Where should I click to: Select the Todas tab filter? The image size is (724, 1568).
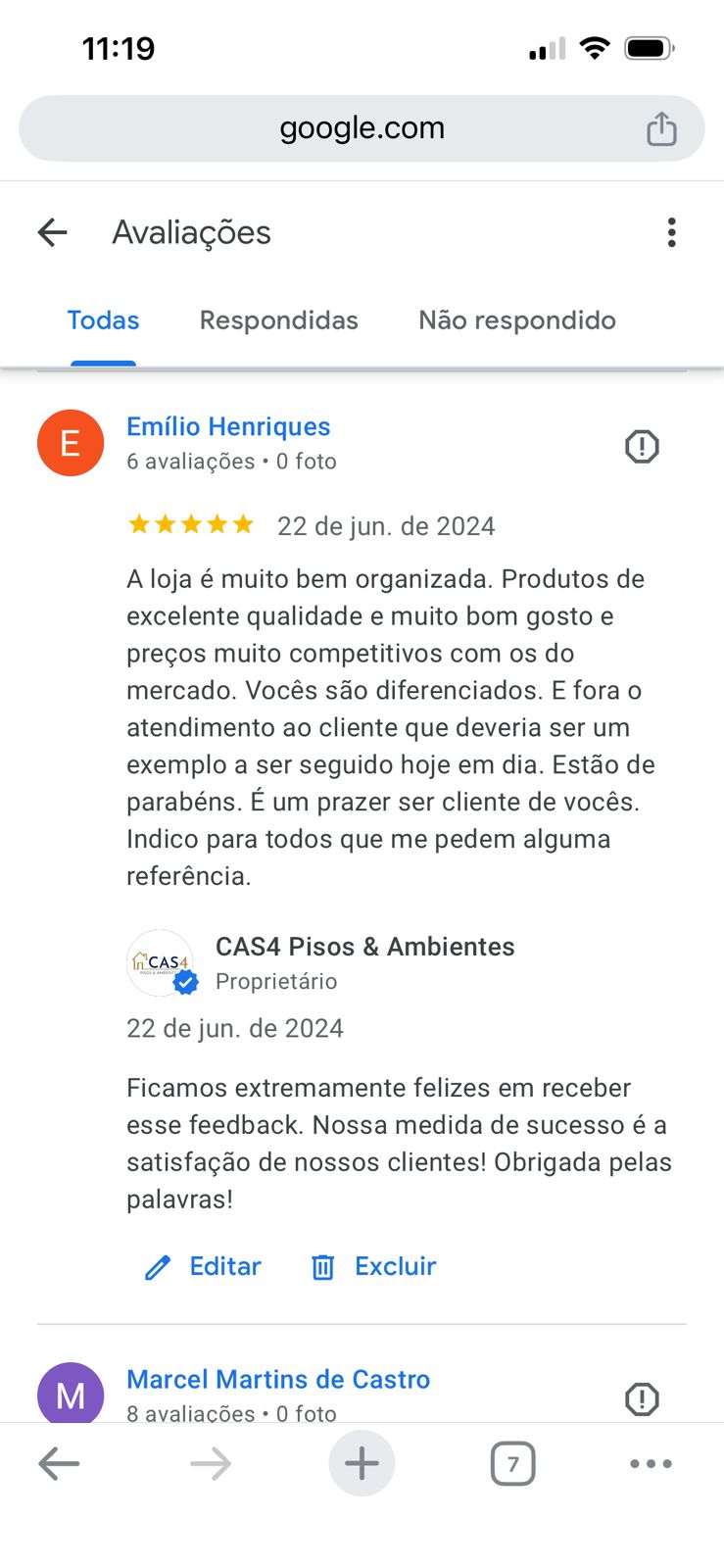(x=103, y=319)
